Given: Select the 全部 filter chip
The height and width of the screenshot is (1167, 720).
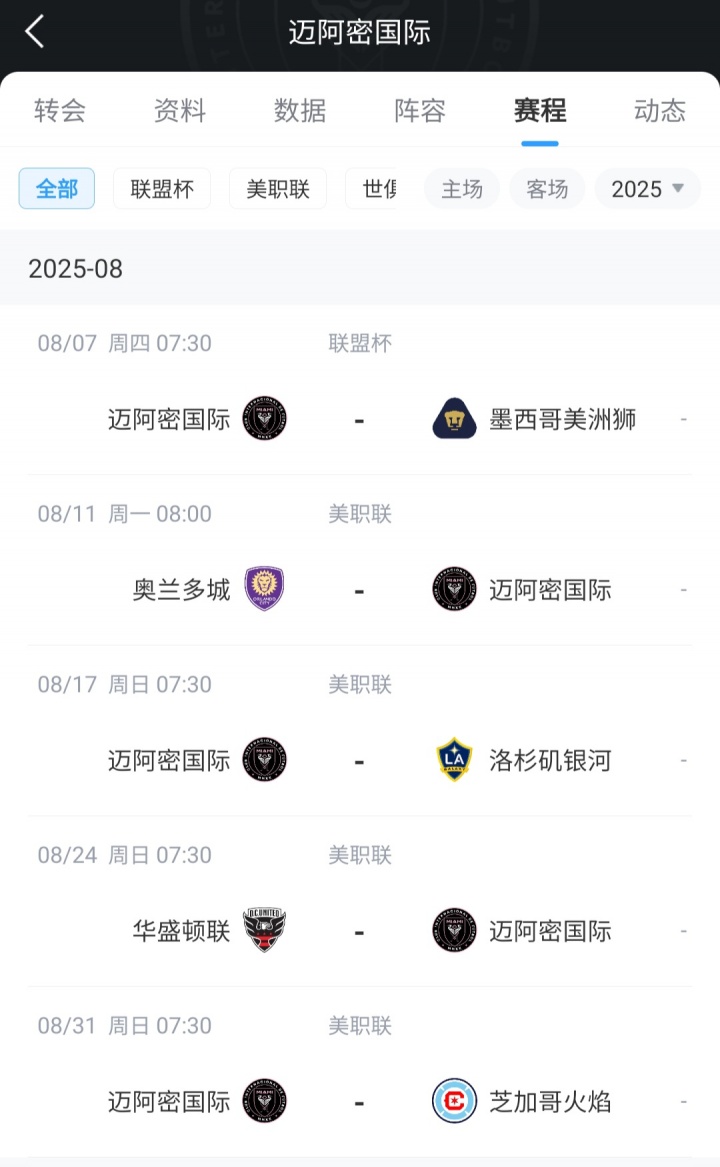Looking at the screenshot, I should (x=57, y=188).
